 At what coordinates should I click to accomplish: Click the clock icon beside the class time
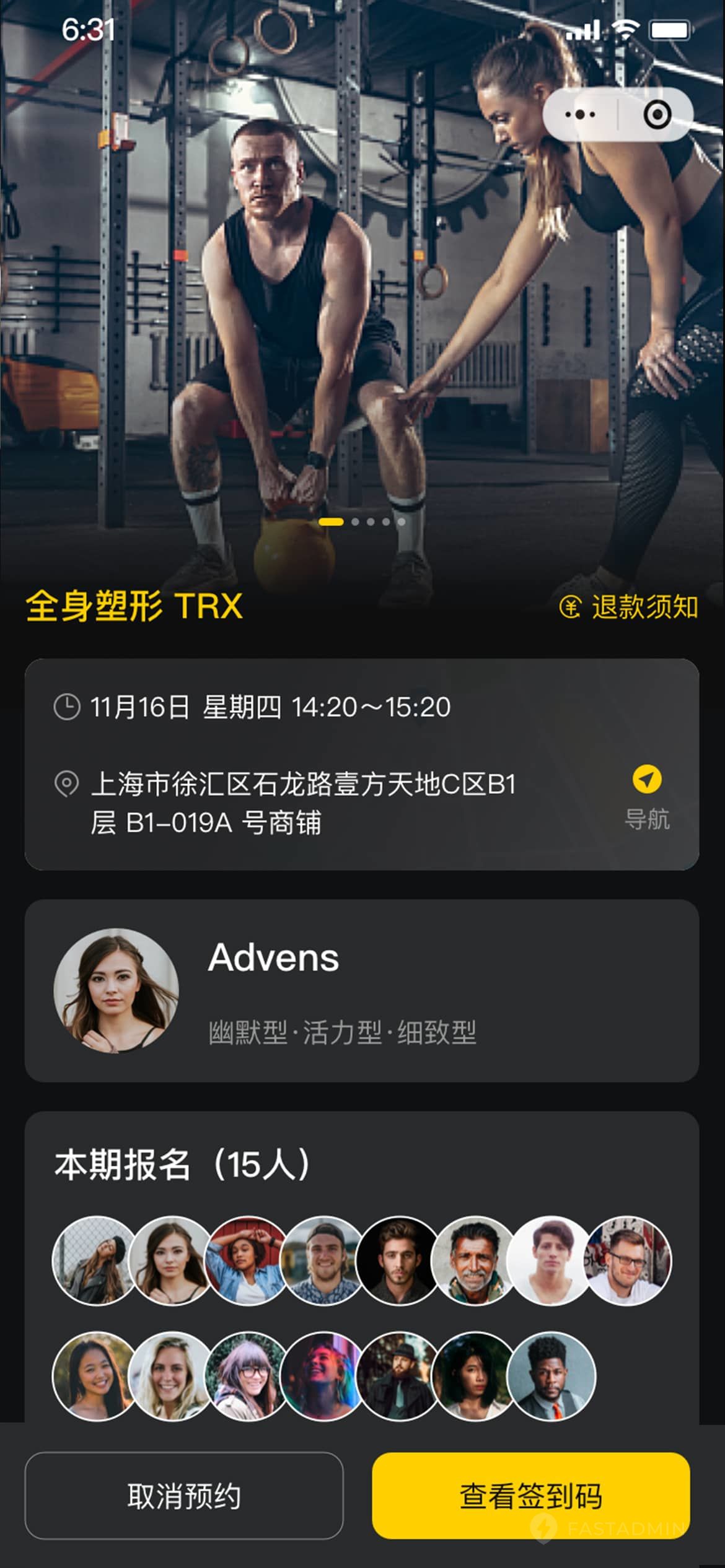tap(67, 705)
